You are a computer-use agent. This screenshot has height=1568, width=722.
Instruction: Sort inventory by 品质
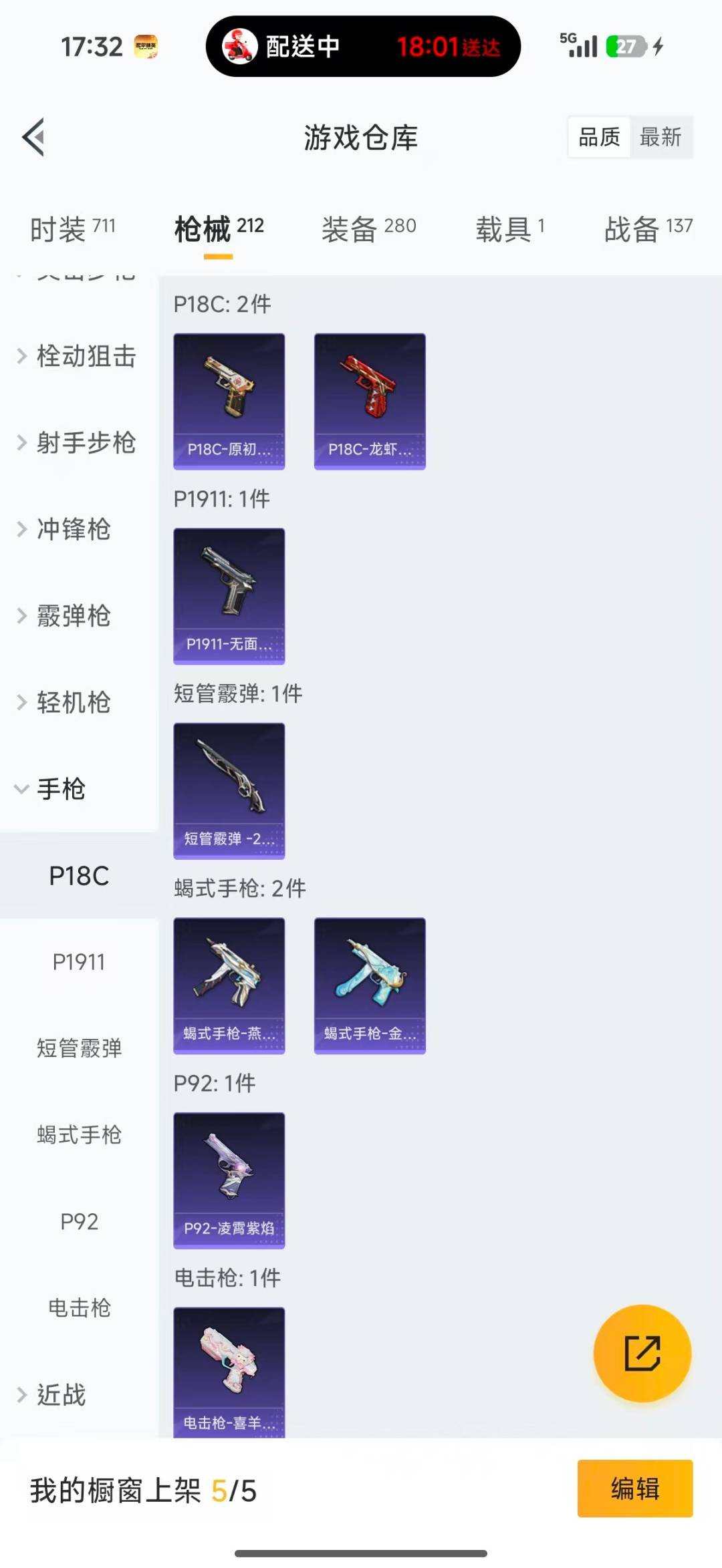tap(598, 138)
